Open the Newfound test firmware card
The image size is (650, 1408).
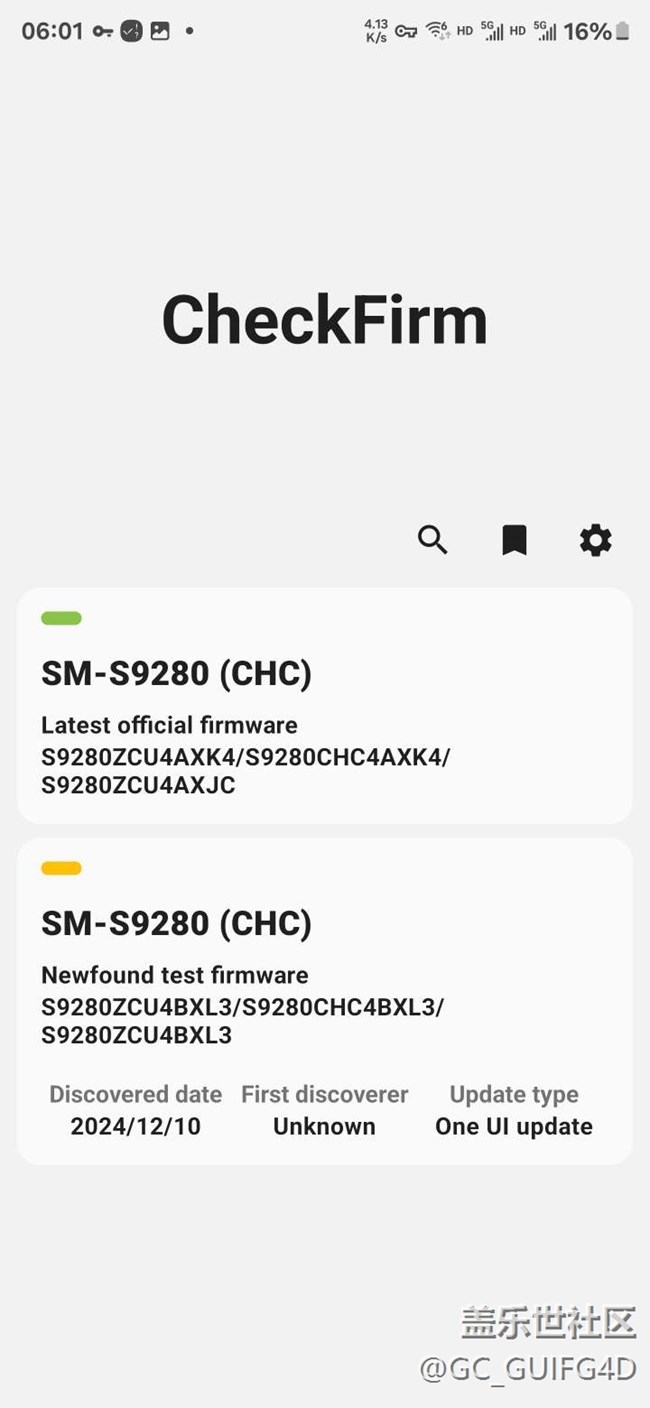coord(325,1001)
